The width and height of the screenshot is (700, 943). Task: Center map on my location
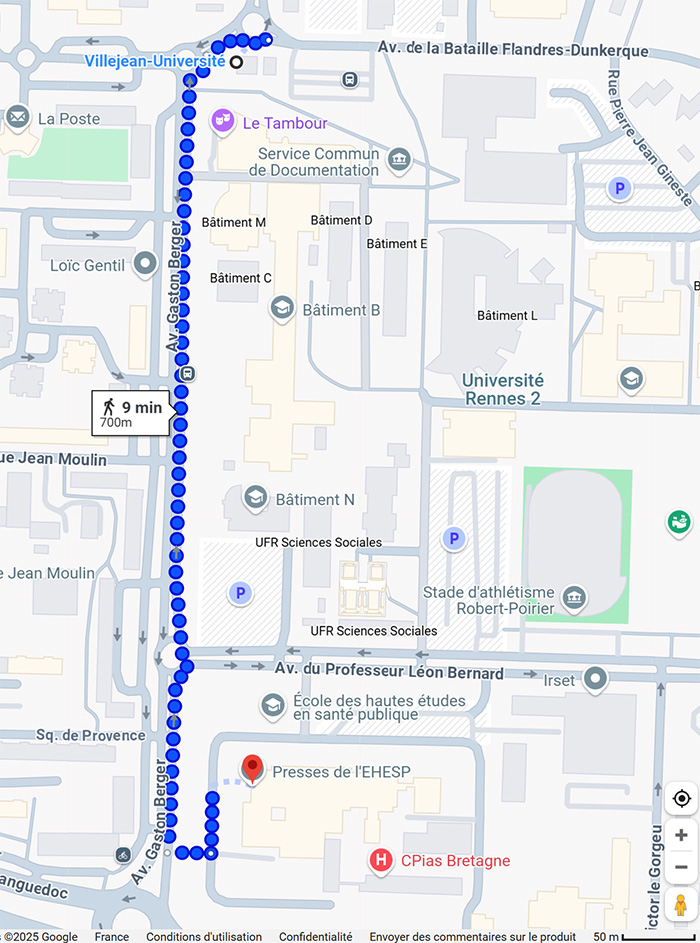(681, 798)
